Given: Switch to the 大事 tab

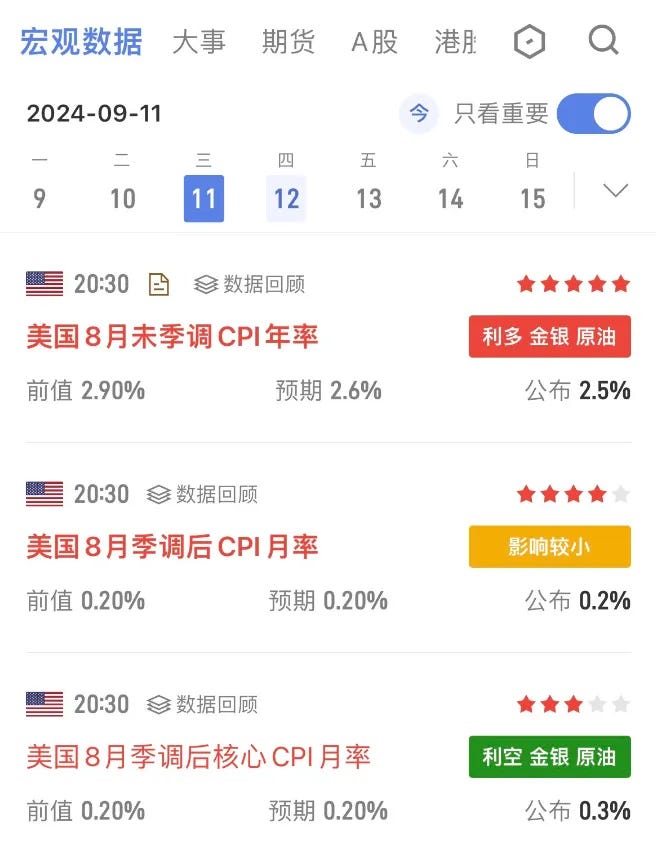Looking at the screenshot, I should (199, 42).
